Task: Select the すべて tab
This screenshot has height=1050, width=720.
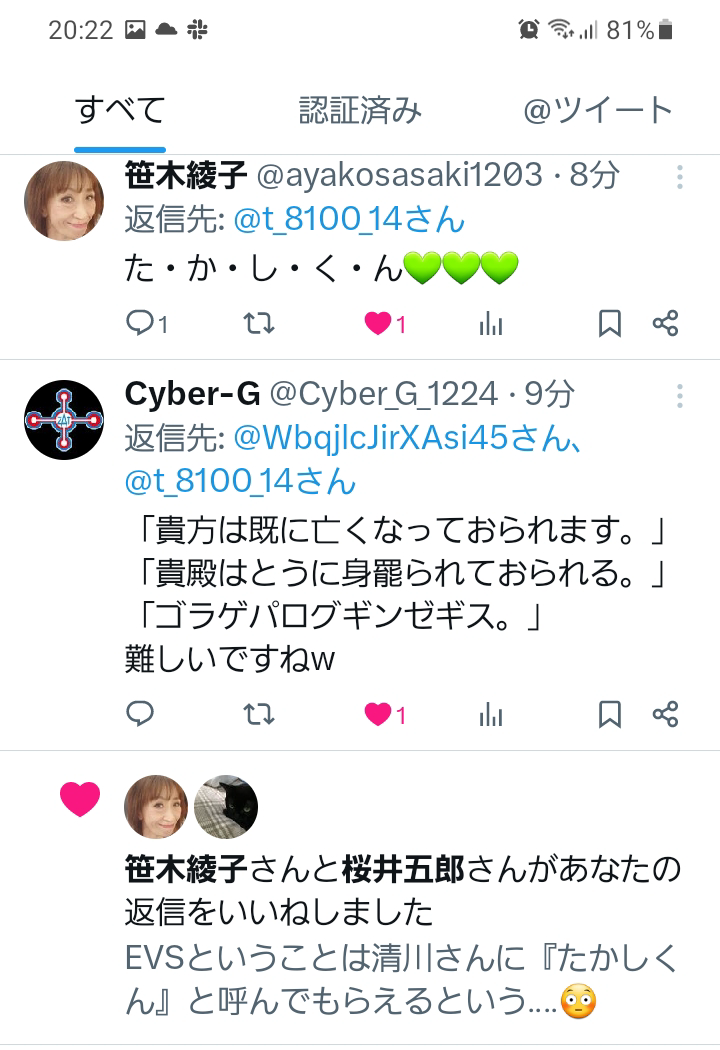Action: point(120,110)
